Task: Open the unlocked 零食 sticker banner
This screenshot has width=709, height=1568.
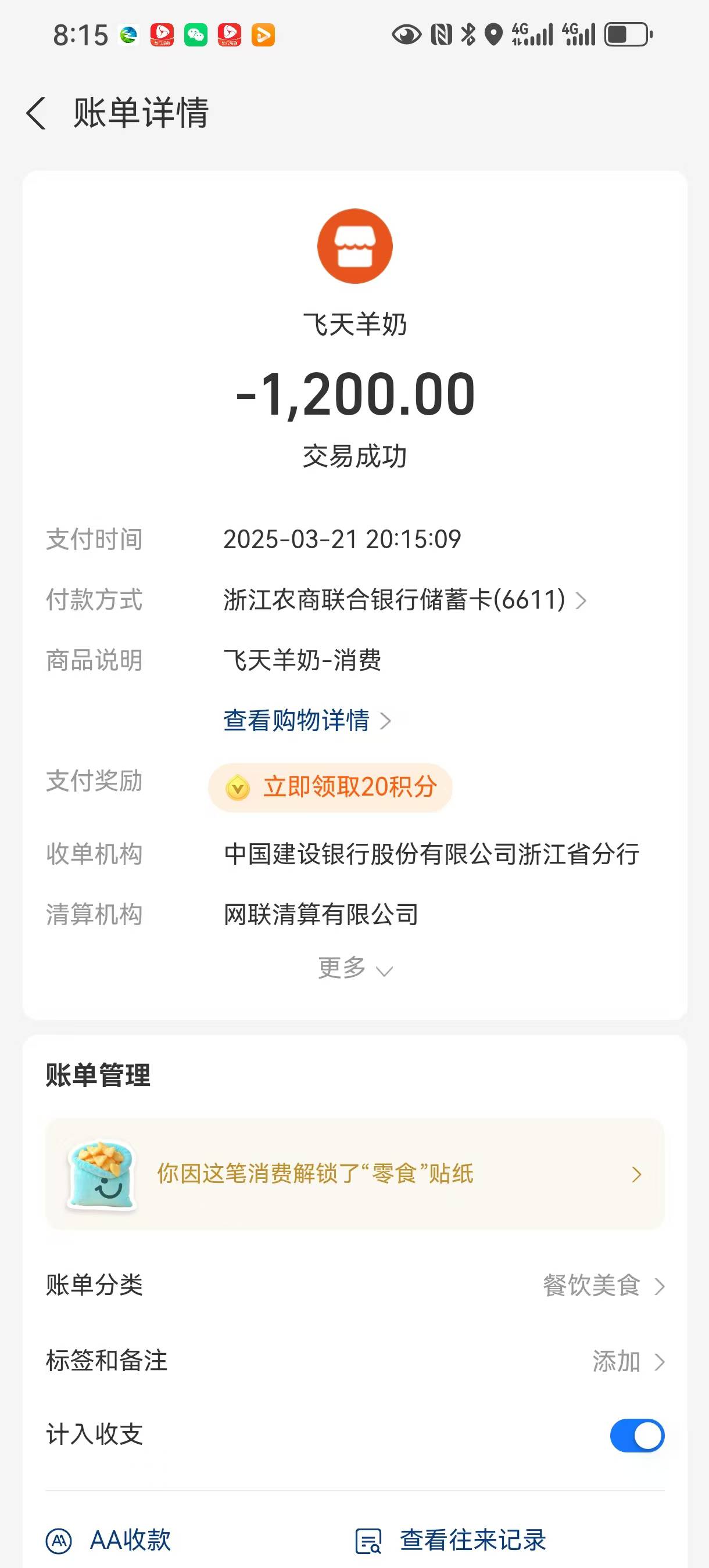Action: pyautogui.click(x=354, y=1174)
